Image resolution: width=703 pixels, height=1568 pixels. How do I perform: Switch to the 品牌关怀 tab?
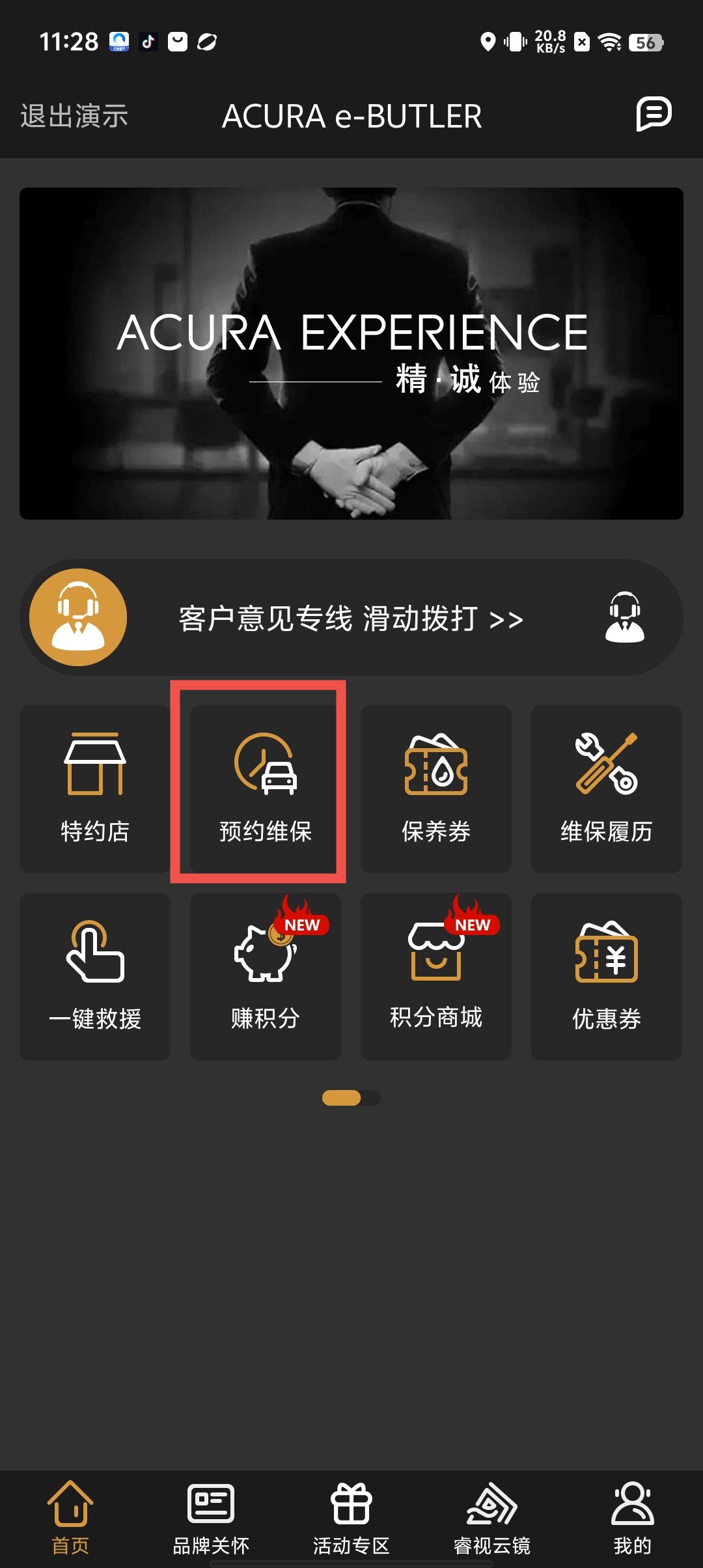[211, 1517]
